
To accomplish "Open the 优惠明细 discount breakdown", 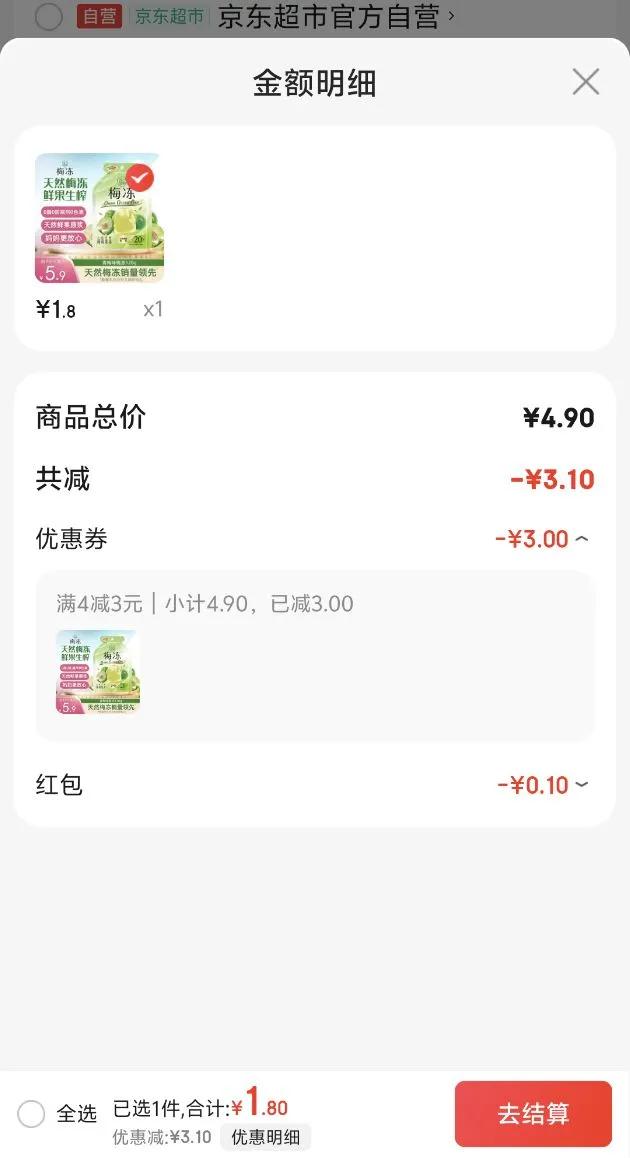I will [266, 1137].
